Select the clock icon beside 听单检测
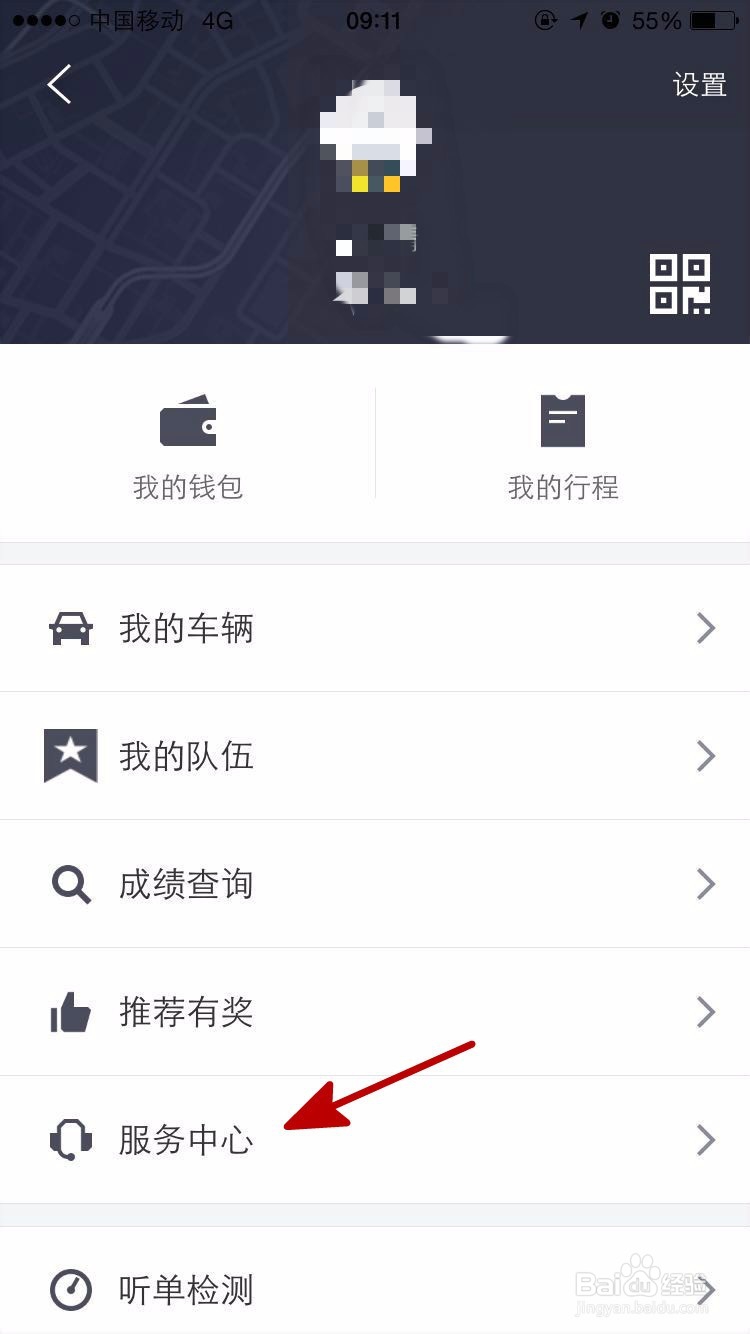The width and height of the screenshot is (750, 1334). click(70, 1291)
